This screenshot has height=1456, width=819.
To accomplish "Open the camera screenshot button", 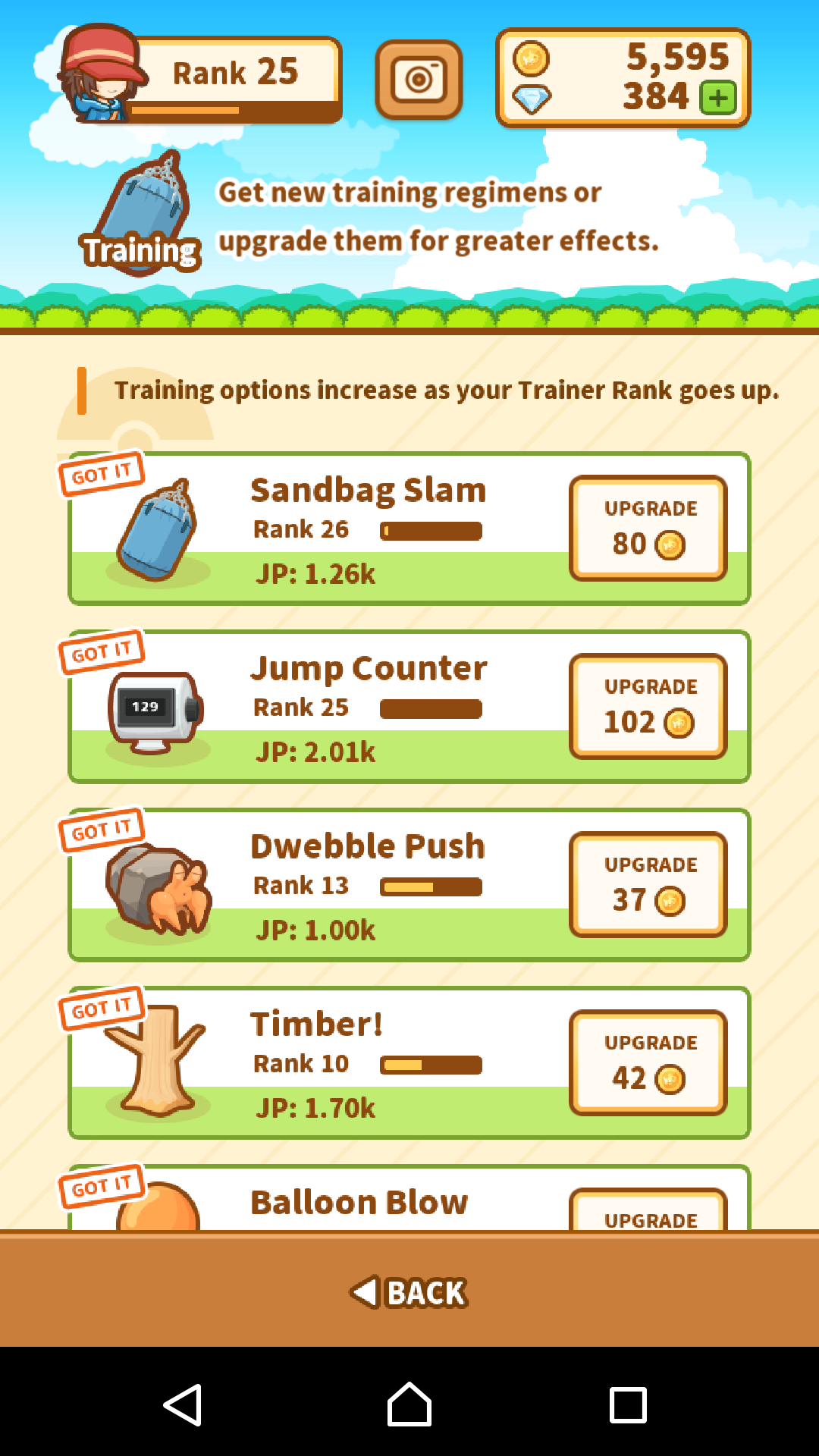I will click(x=419, y=80).
